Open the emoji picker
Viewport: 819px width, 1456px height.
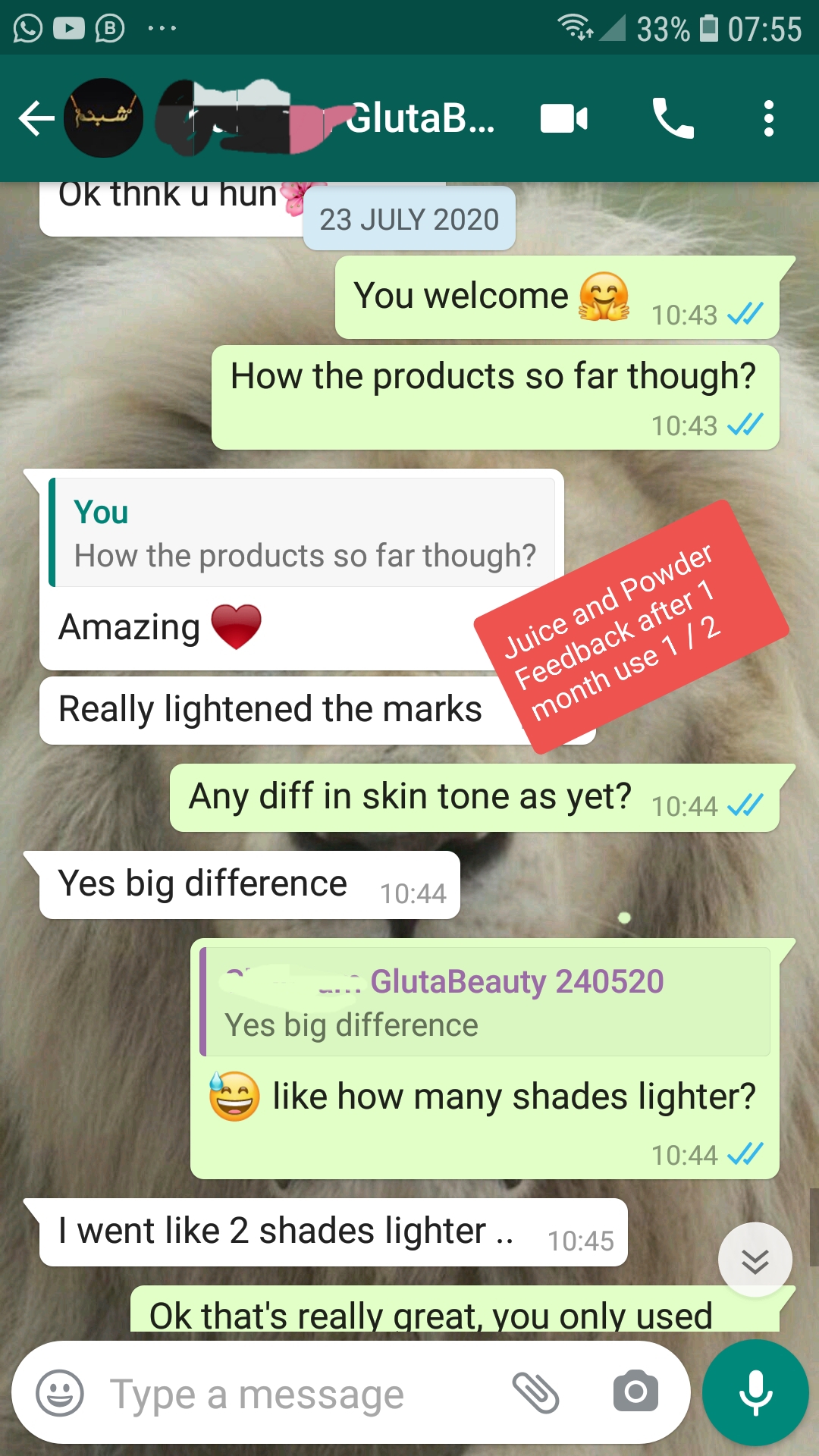click(60, 1393)
